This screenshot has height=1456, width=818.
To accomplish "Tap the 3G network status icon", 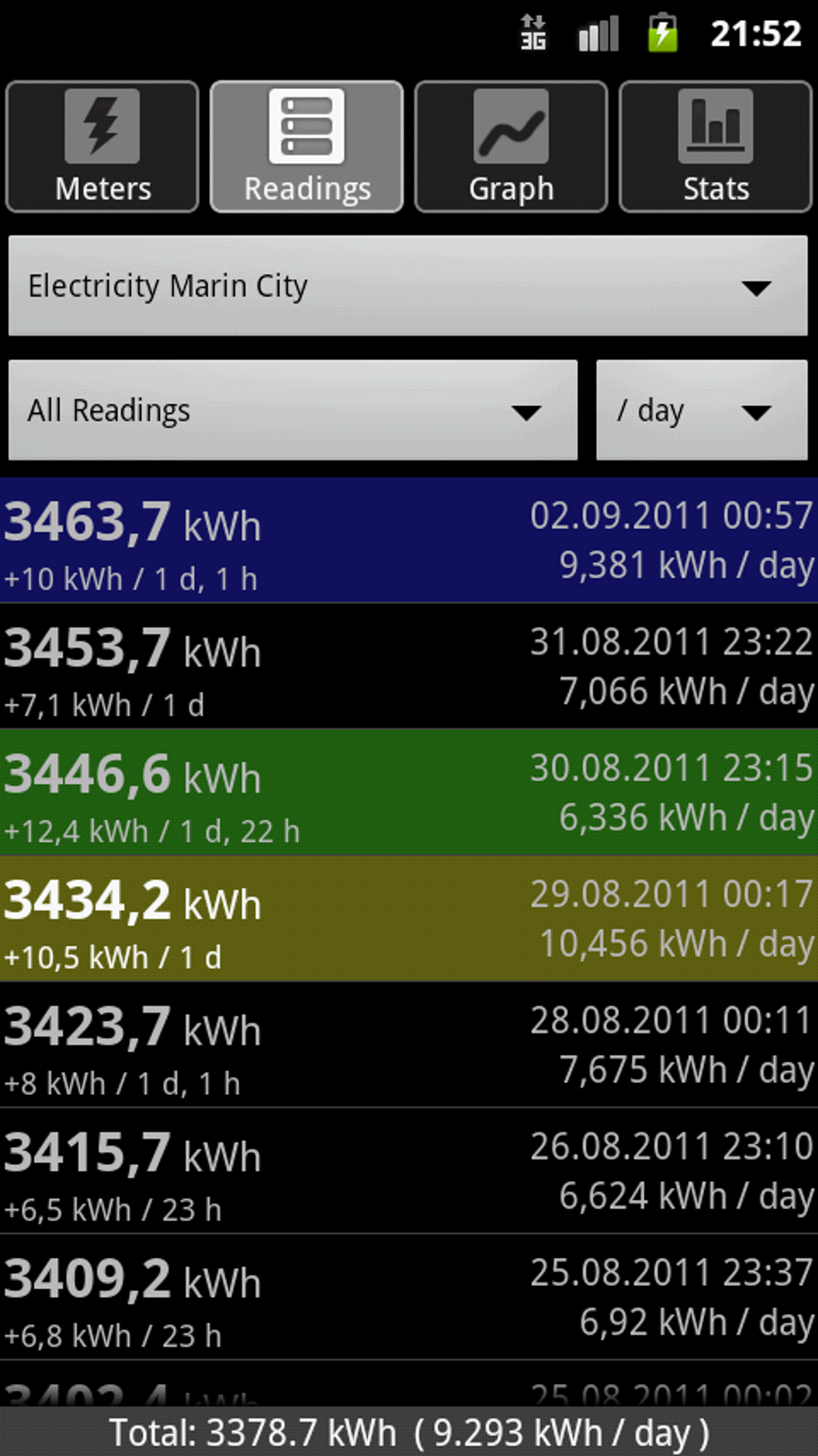I will click(533, 32).
